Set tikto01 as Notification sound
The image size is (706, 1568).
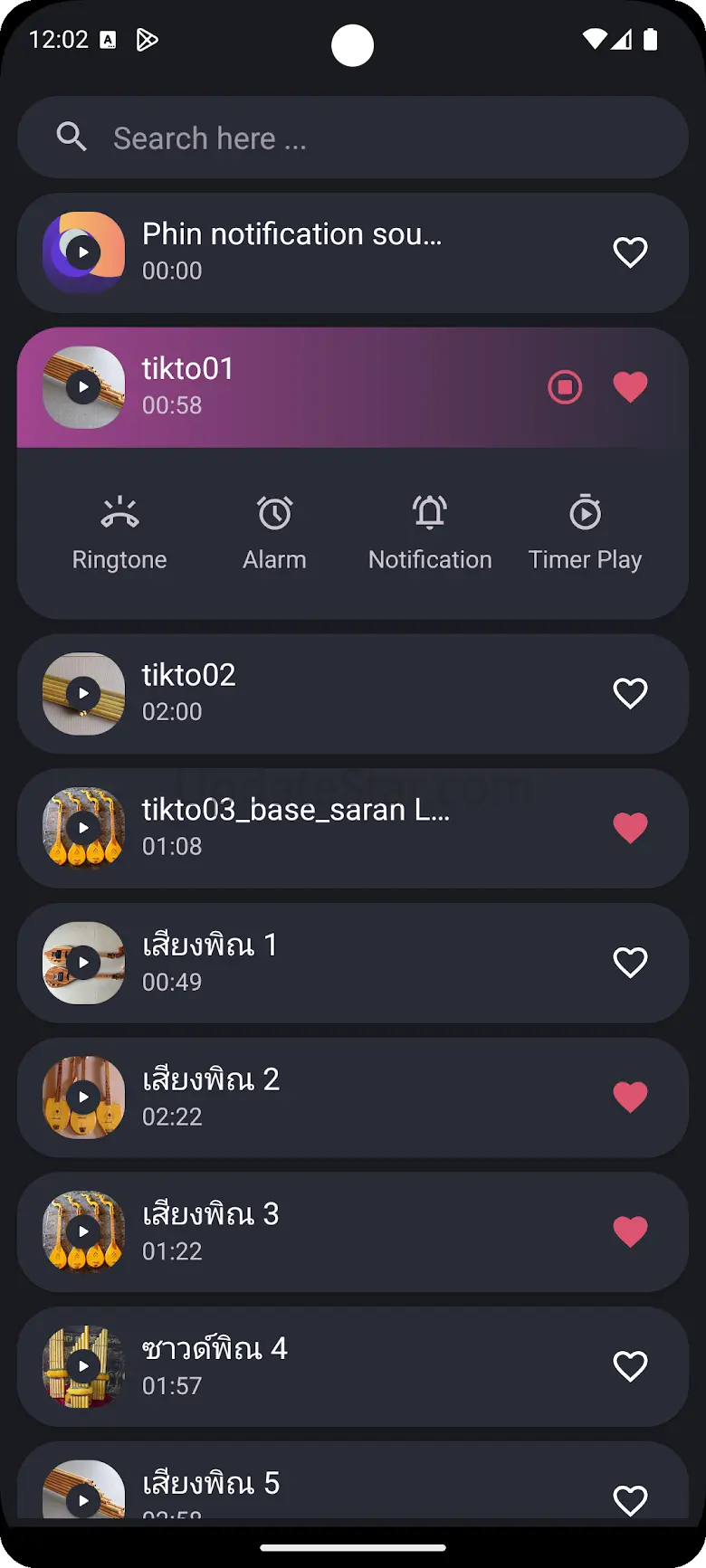(x=430, y=534)
